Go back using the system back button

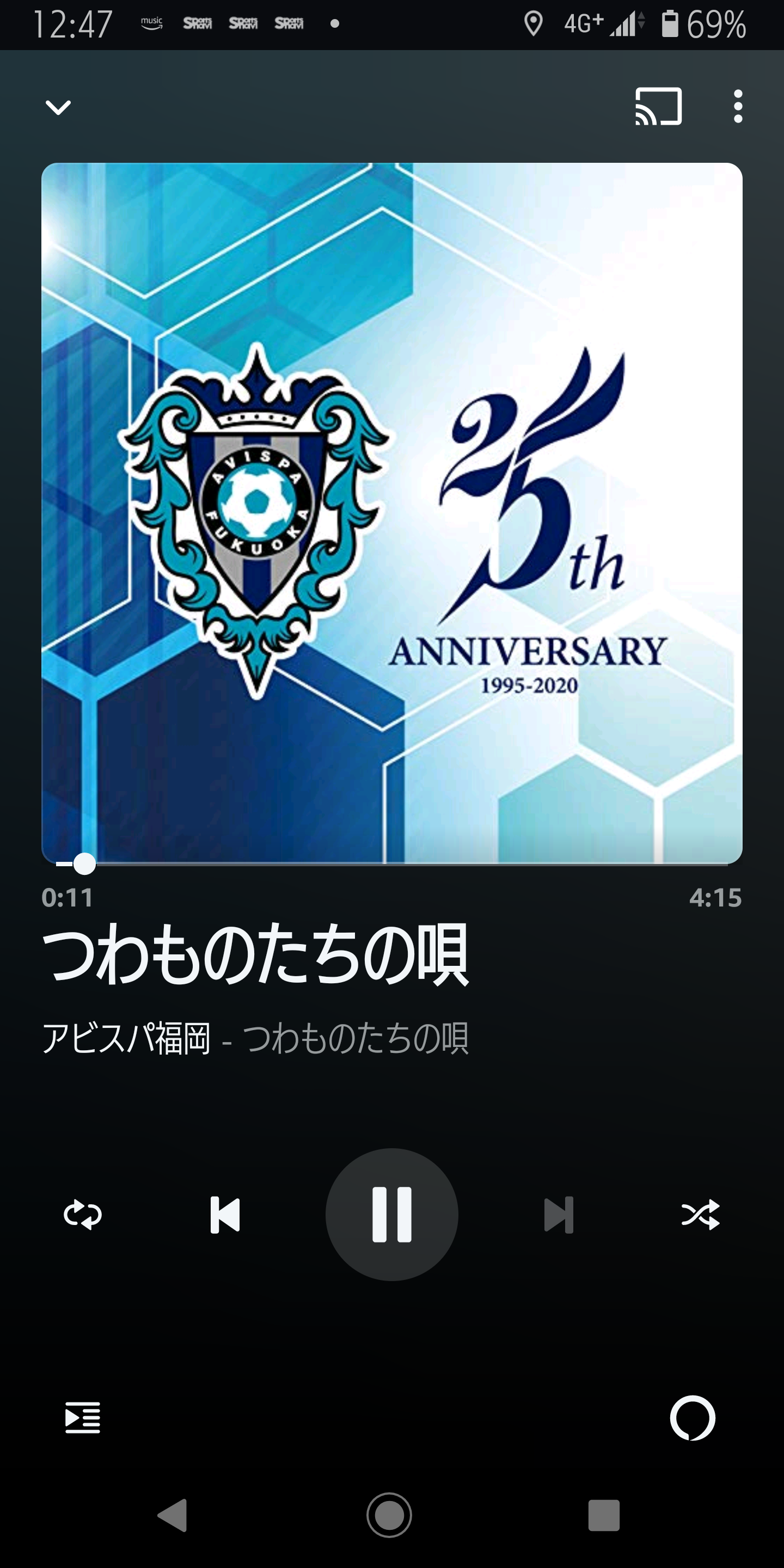[x=173, y=1515]
